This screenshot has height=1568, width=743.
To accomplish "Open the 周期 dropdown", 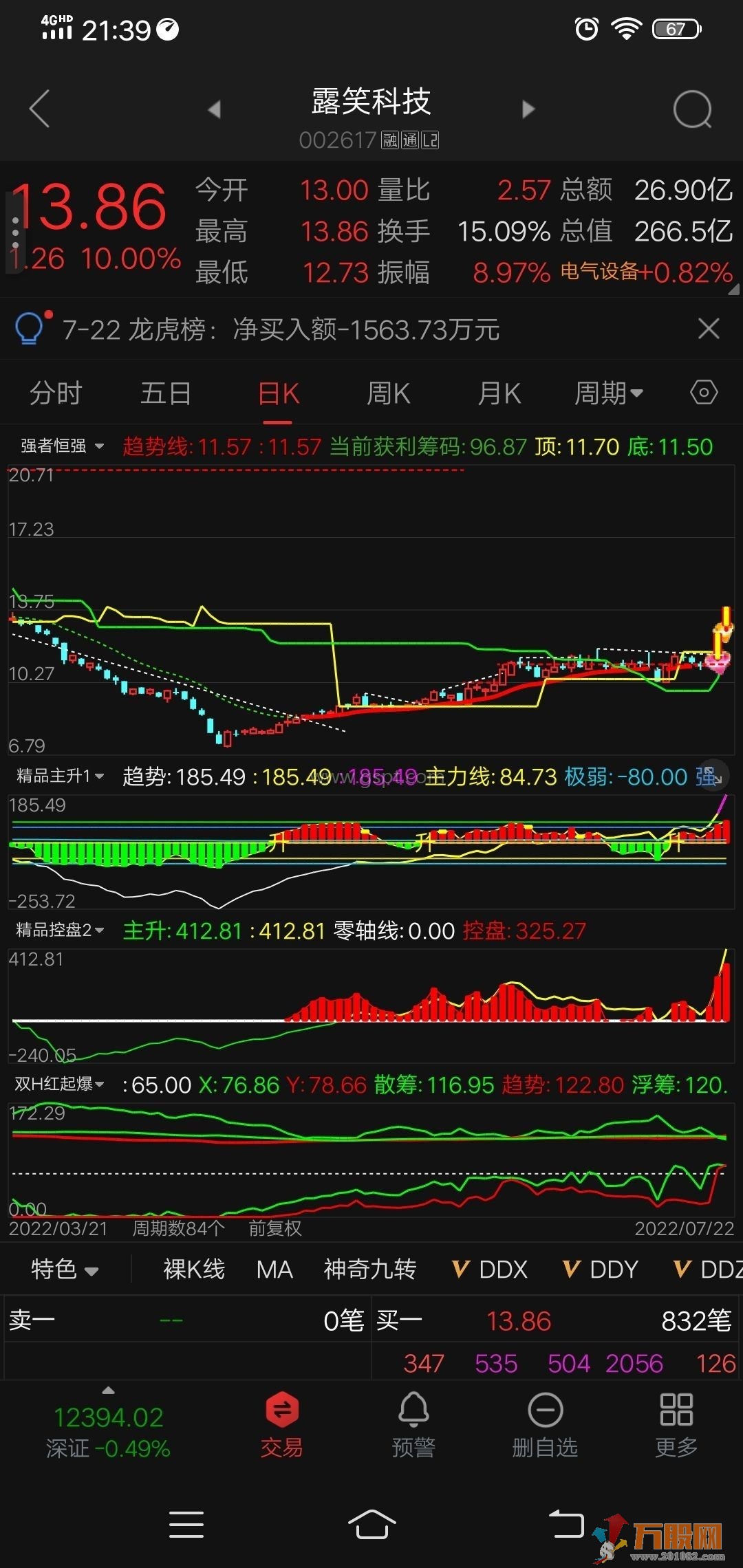I will click(608, 394).
